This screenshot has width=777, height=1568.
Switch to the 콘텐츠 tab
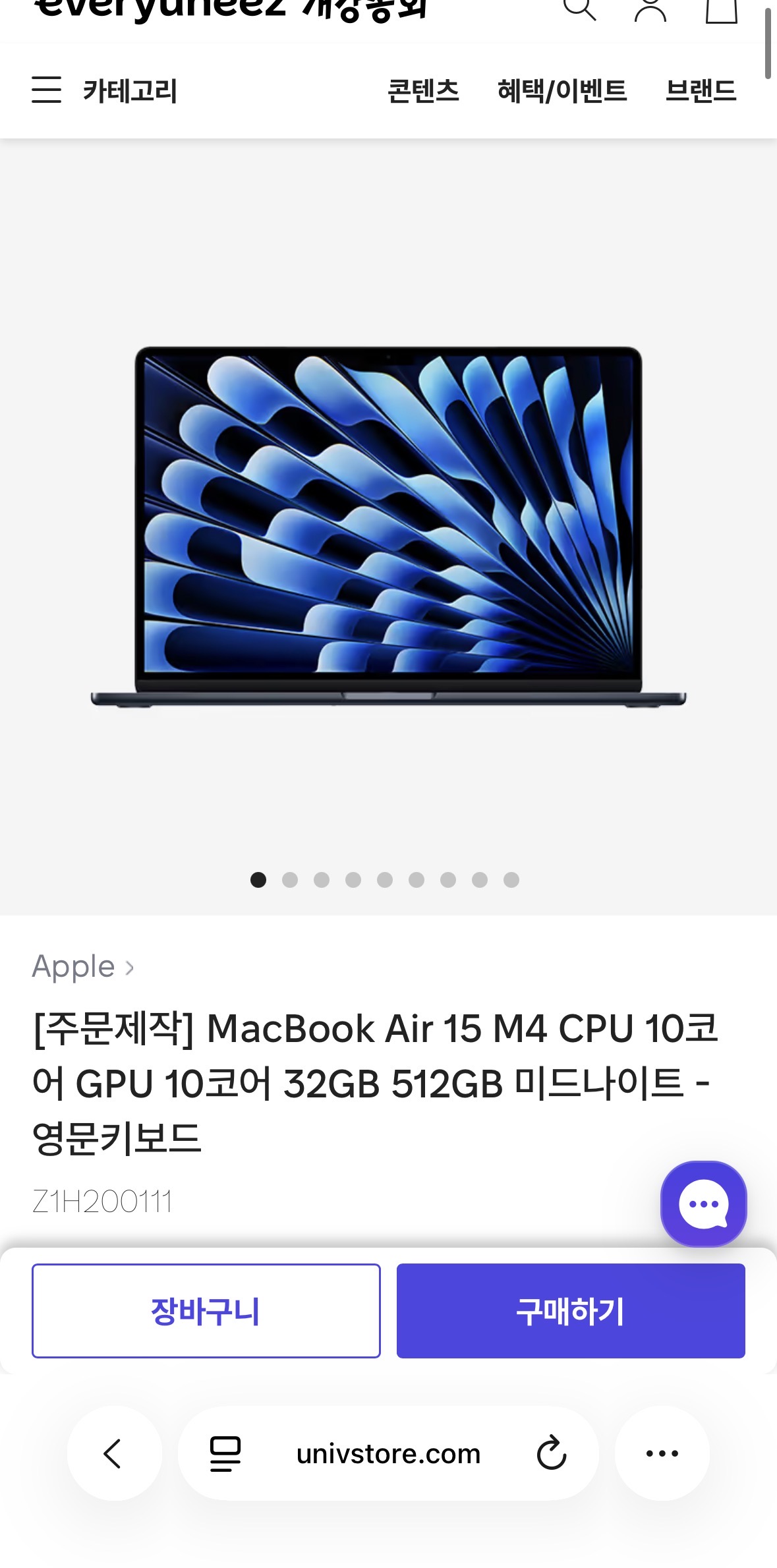[423, 91]
